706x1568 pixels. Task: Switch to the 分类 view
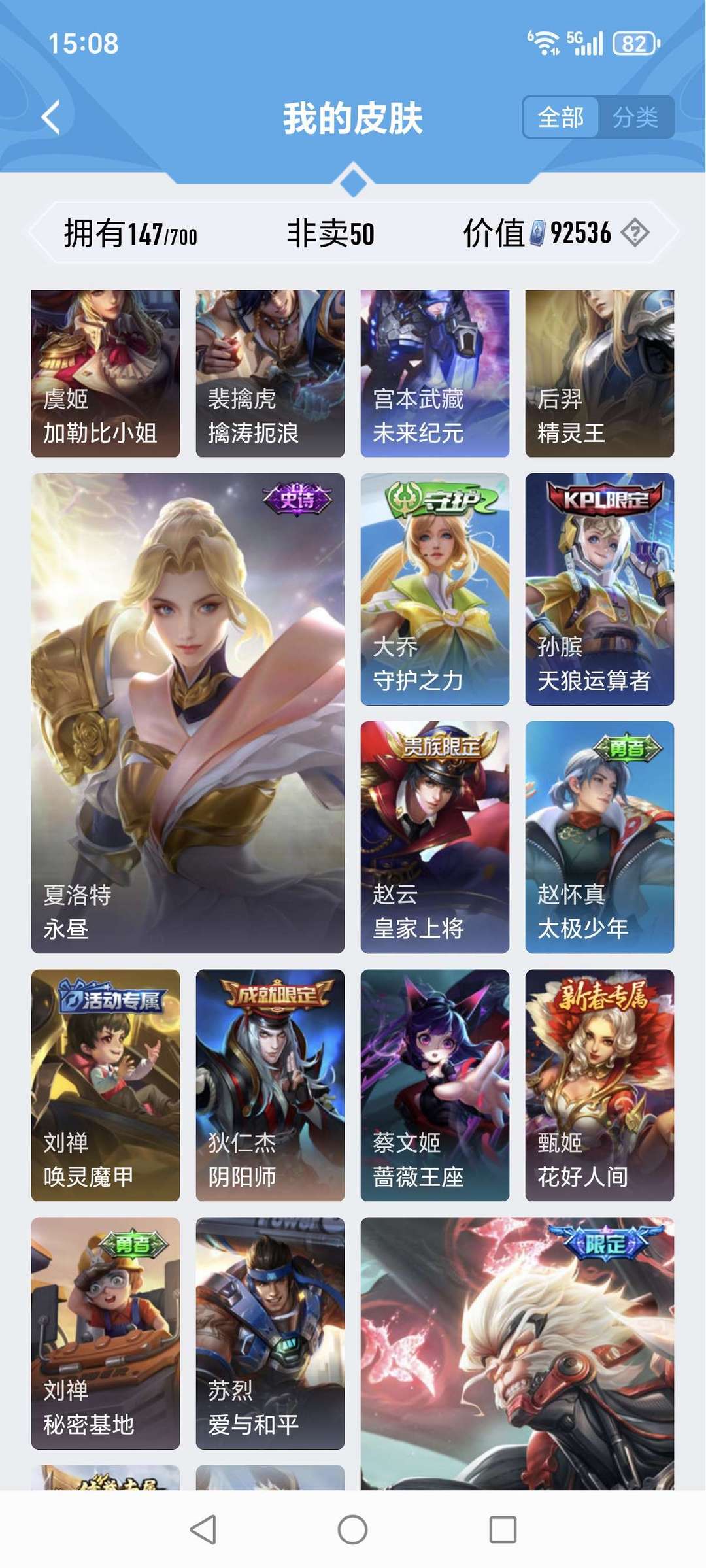[x=635, y=118]
